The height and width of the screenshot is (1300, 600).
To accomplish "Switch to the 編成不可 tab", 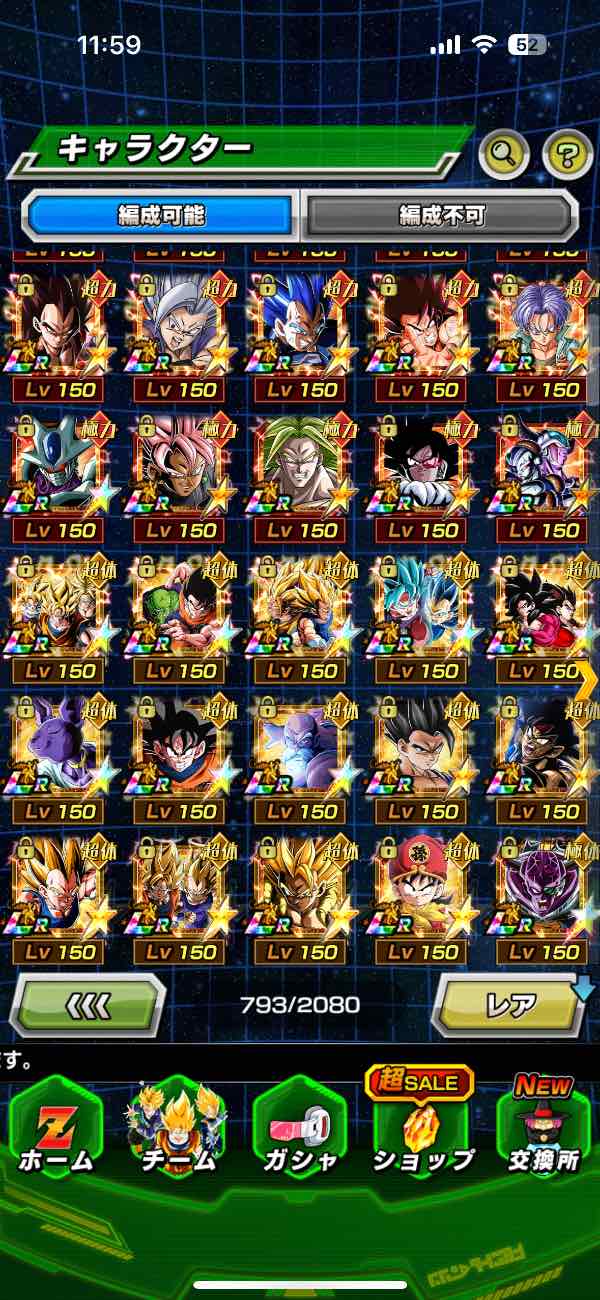I will pyautogui.click(x=440, y=215).
